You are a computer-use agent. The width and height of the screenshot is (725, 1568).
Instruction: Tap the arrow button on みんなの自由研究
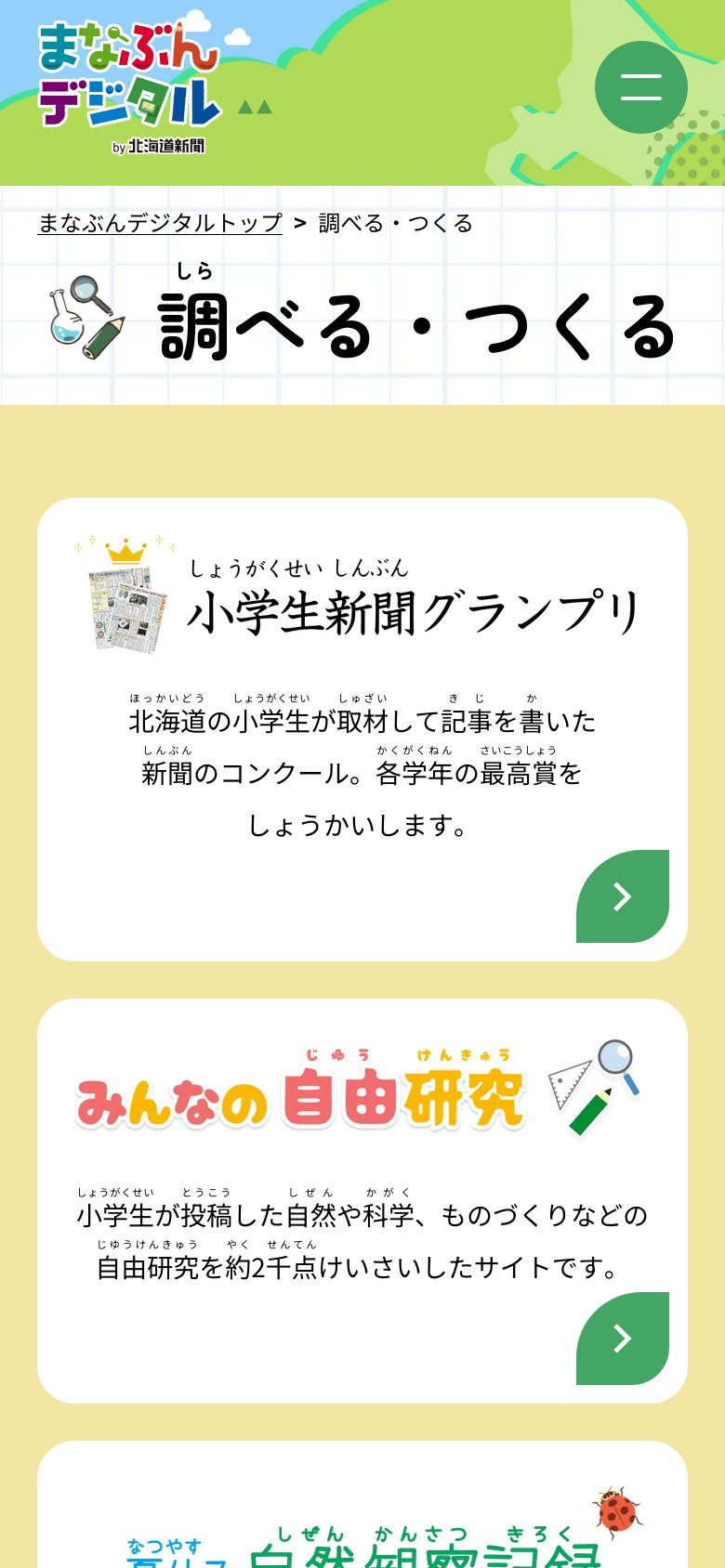coord(623,1339)
